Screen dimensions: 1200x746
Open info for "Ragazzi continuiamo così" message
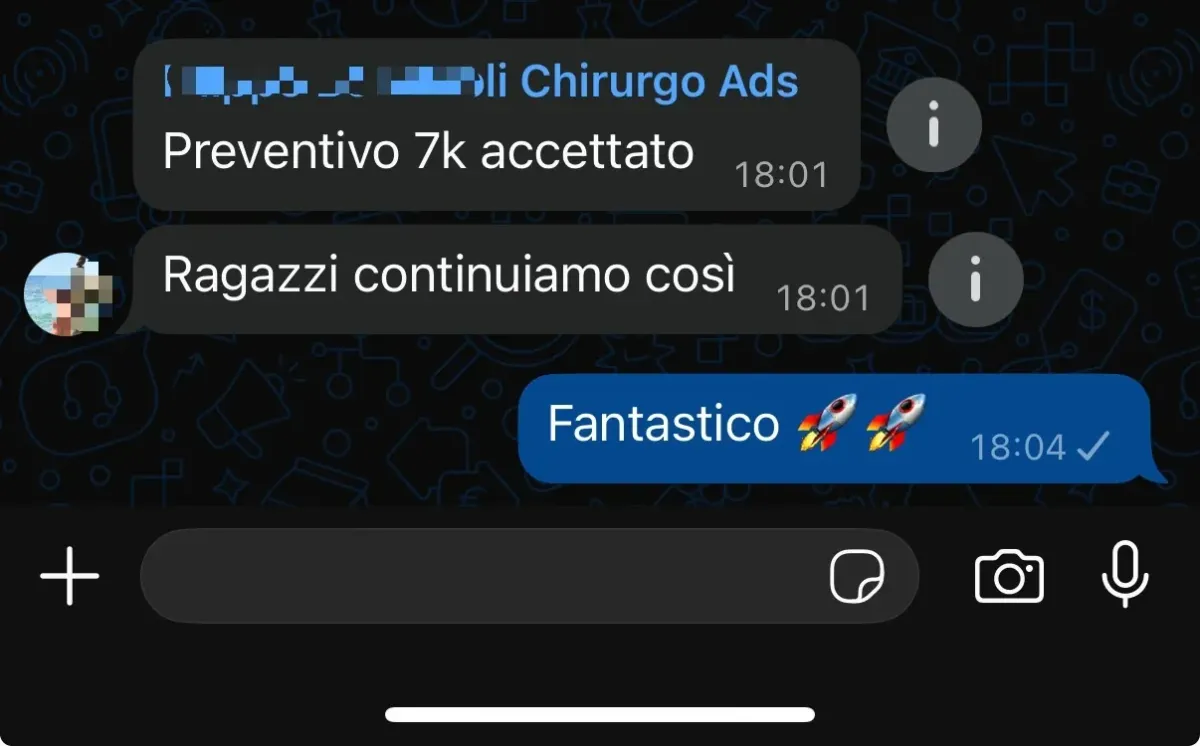coord(975,280)
